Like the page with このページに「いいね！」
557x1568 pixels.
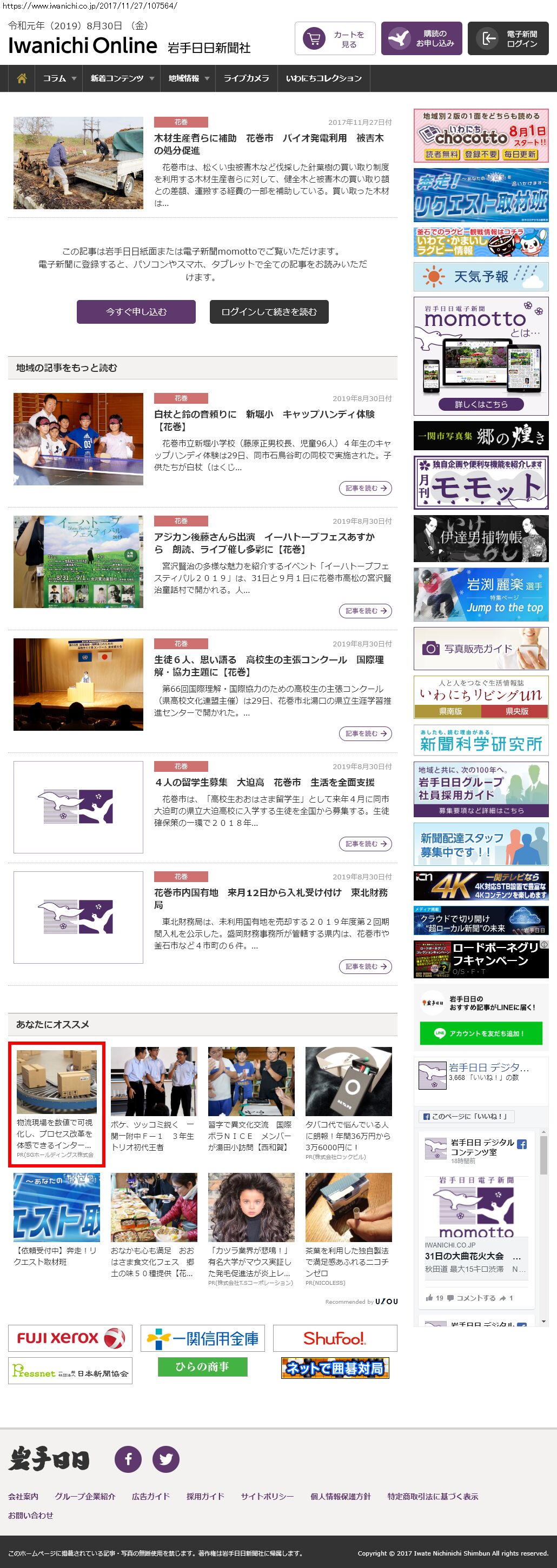[466, 1116]
